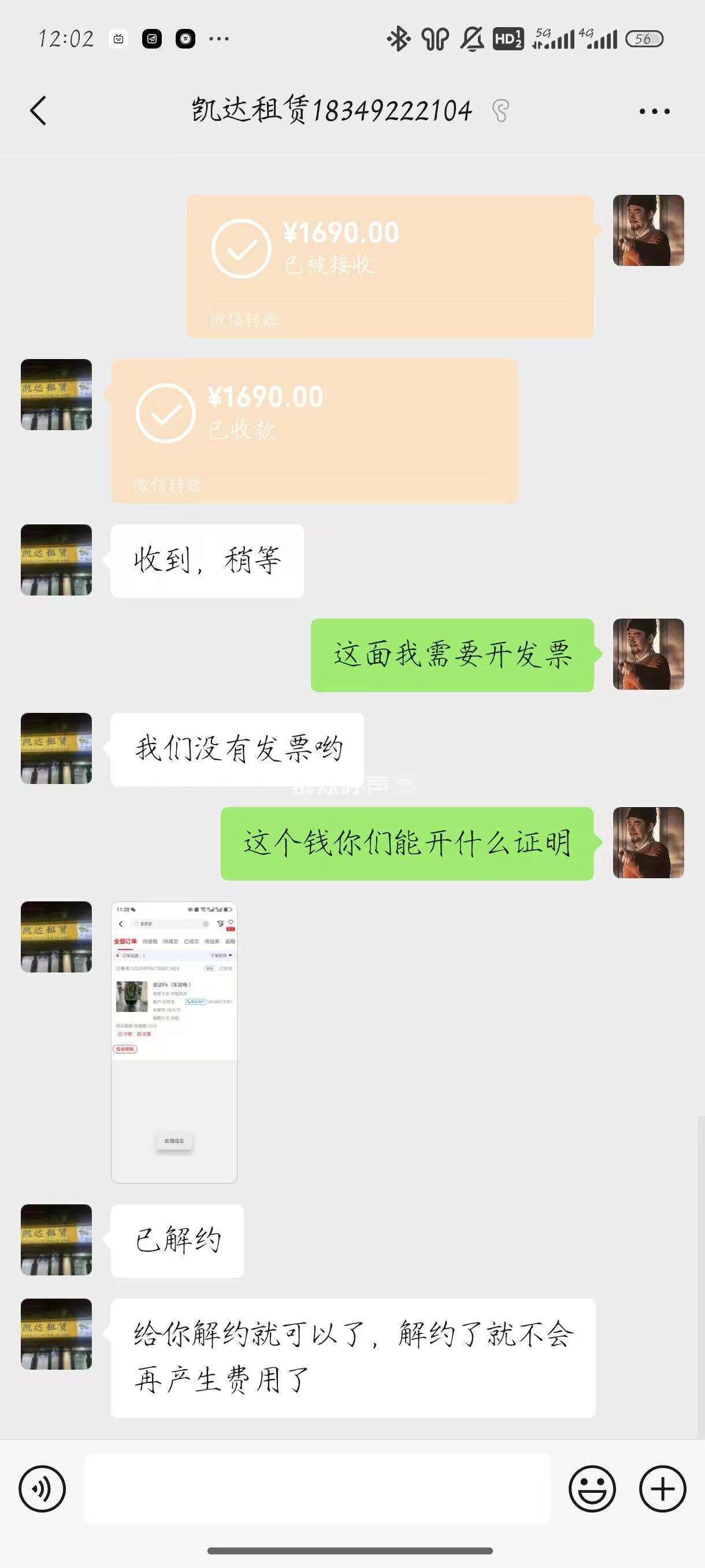Image resolution: width=705 pixels, height=1568 pixels.
Task: Open the chat info overflow menu
Action: [x=654, y=112]
